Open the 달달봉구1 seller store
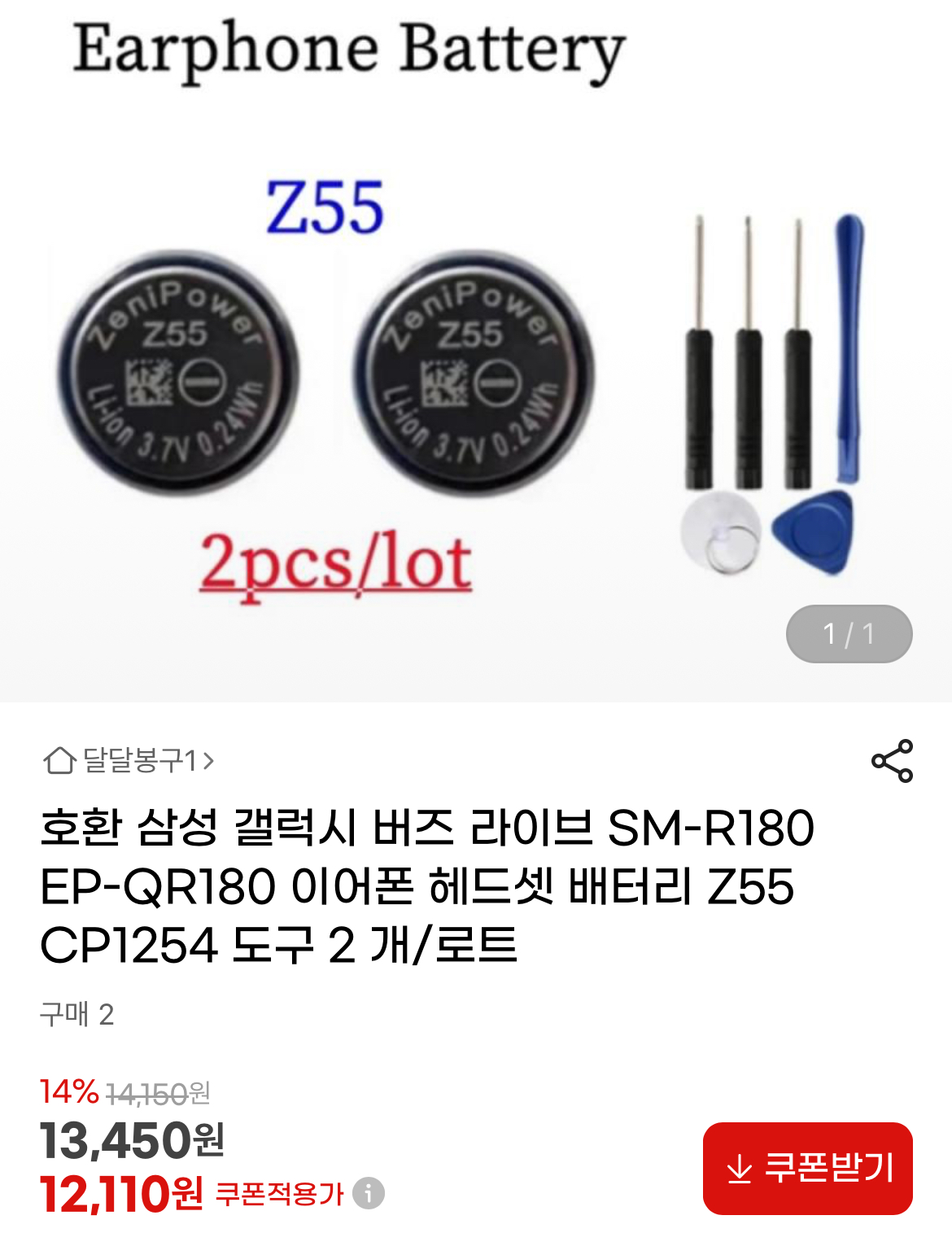Screen dimensions: 952x1246 click(130, 761)
